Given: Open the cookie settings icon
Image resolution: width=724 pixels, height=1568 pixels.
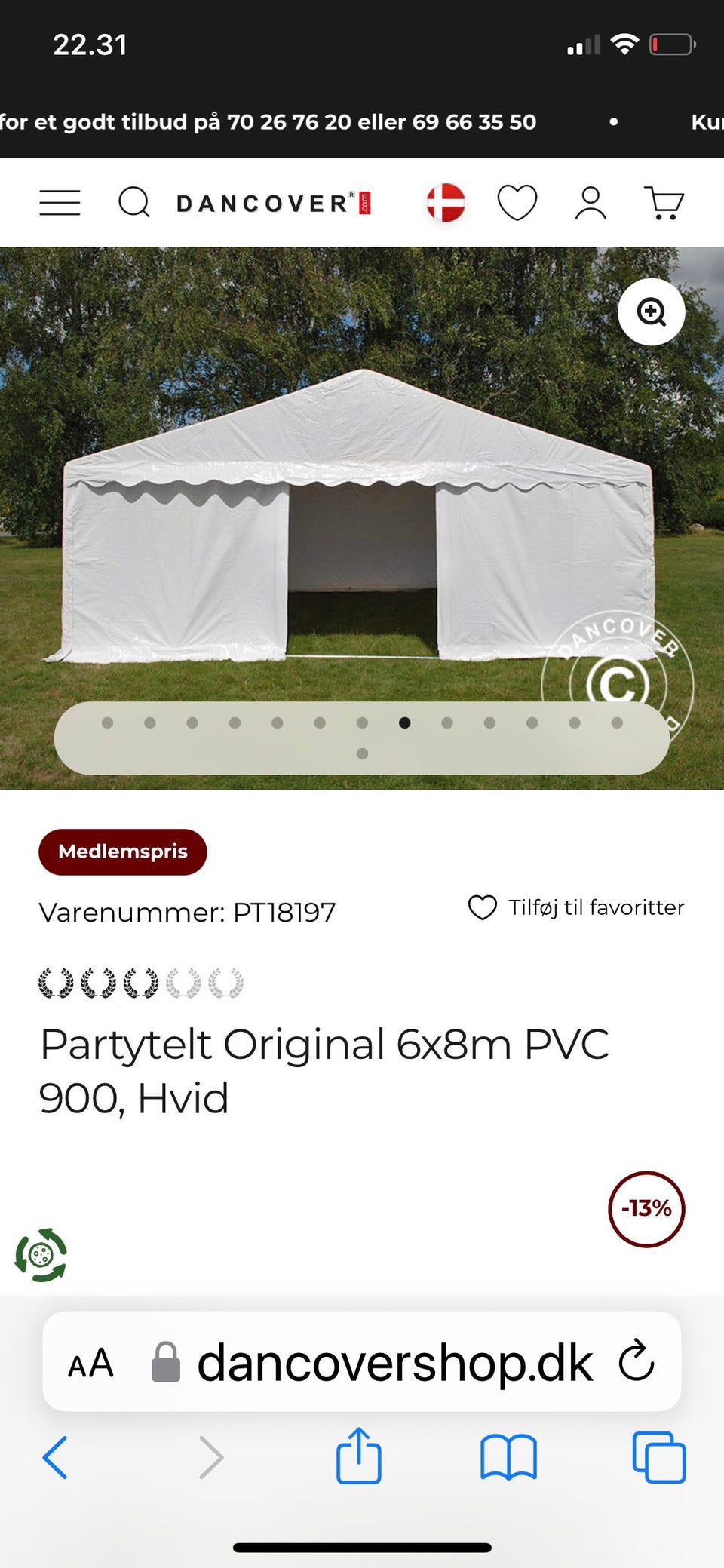Looking at the screenshot, I should (41, 1255).
